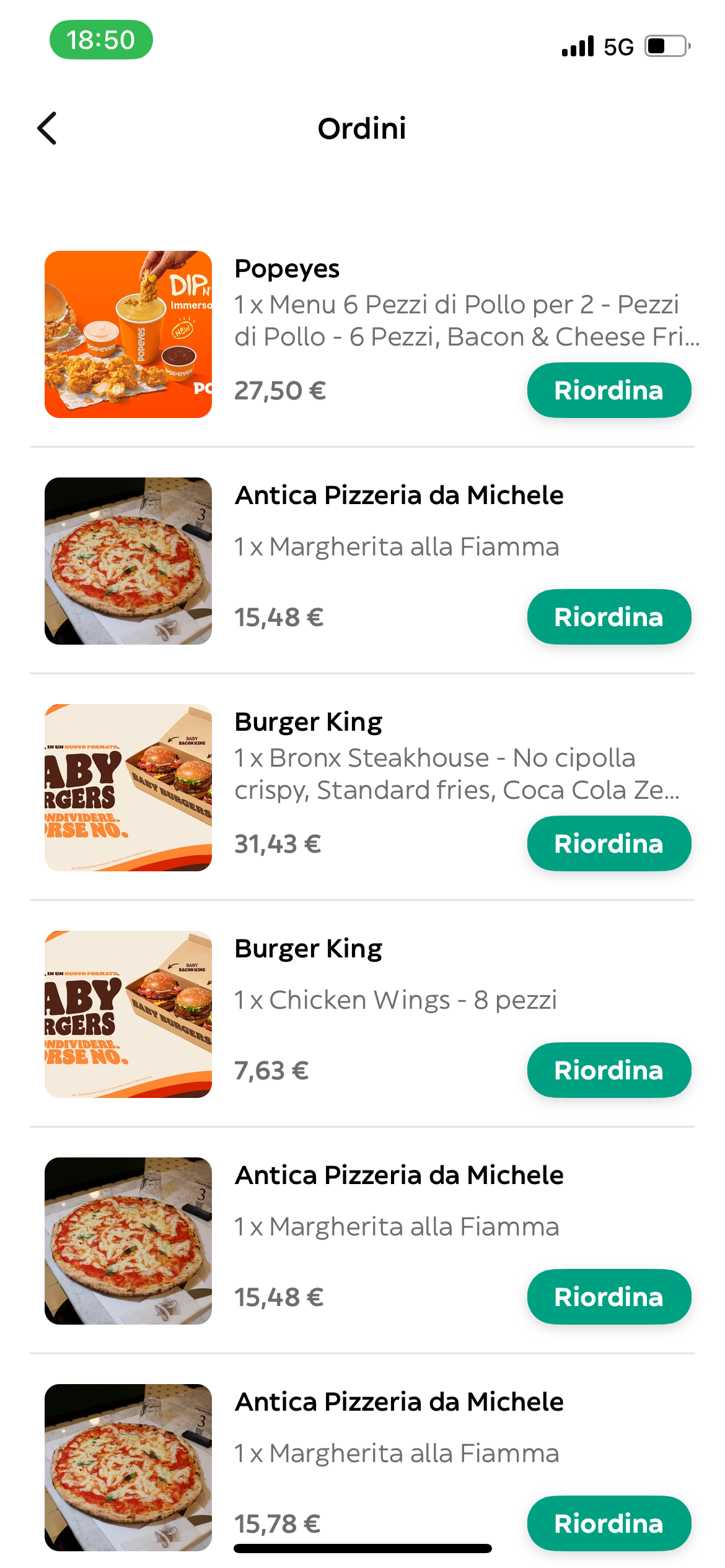The image size is (725, 1568).
Task: Reorder the 15,78 € Margherita alla Fiamma
Action: (609, 1523)
